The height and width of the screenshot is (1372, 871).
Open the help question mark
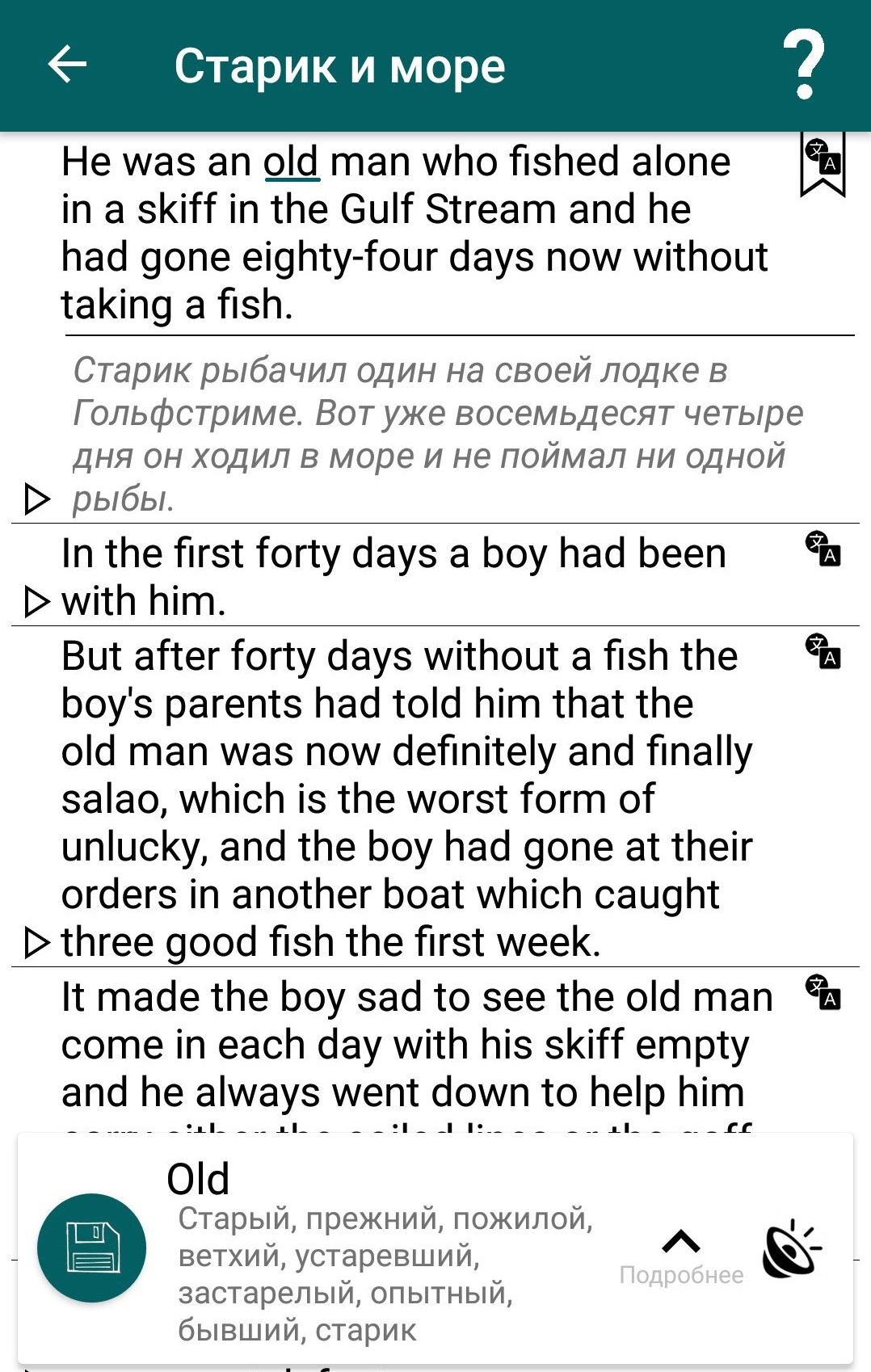[804, 65]
